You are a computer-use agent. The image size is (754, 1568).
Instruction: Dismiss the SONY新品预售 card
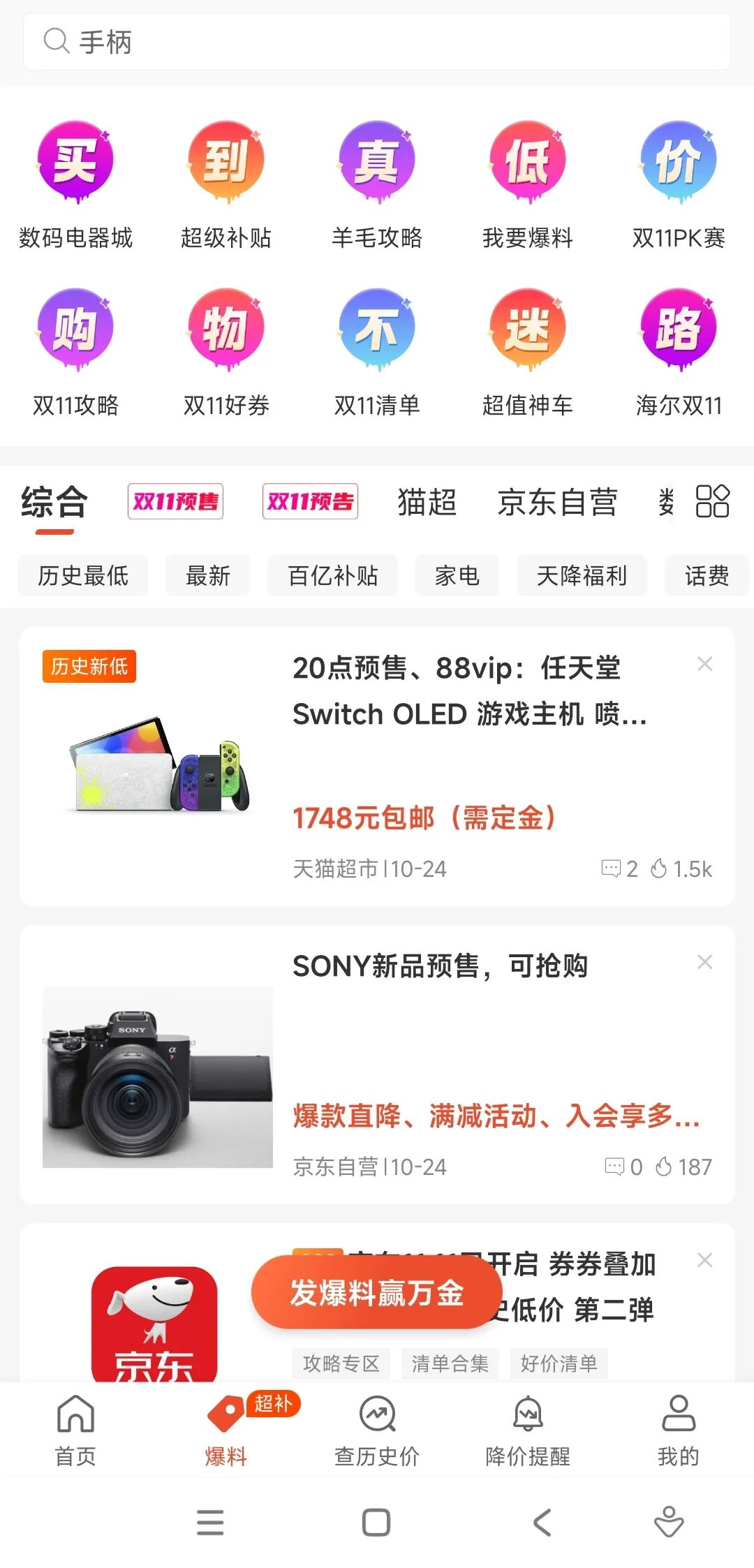coord(705,962)
